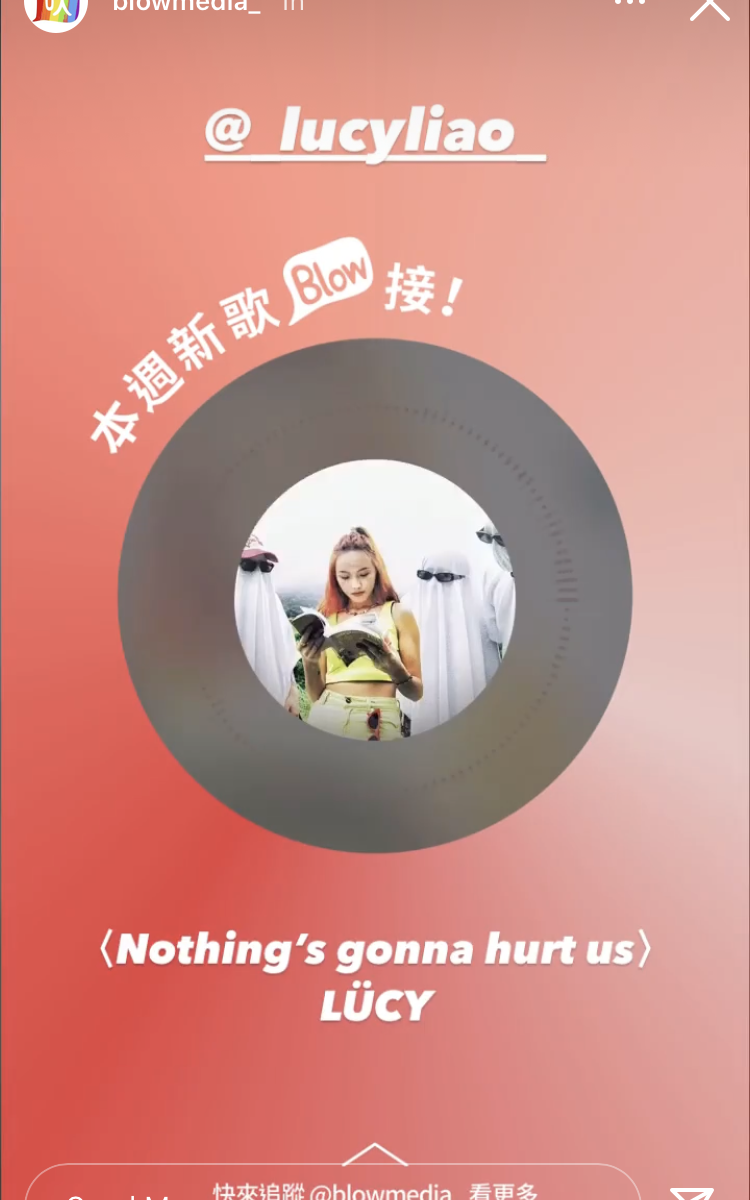
Task: Open the @_lucyliao_ mention
Action: tap(375, 133)
